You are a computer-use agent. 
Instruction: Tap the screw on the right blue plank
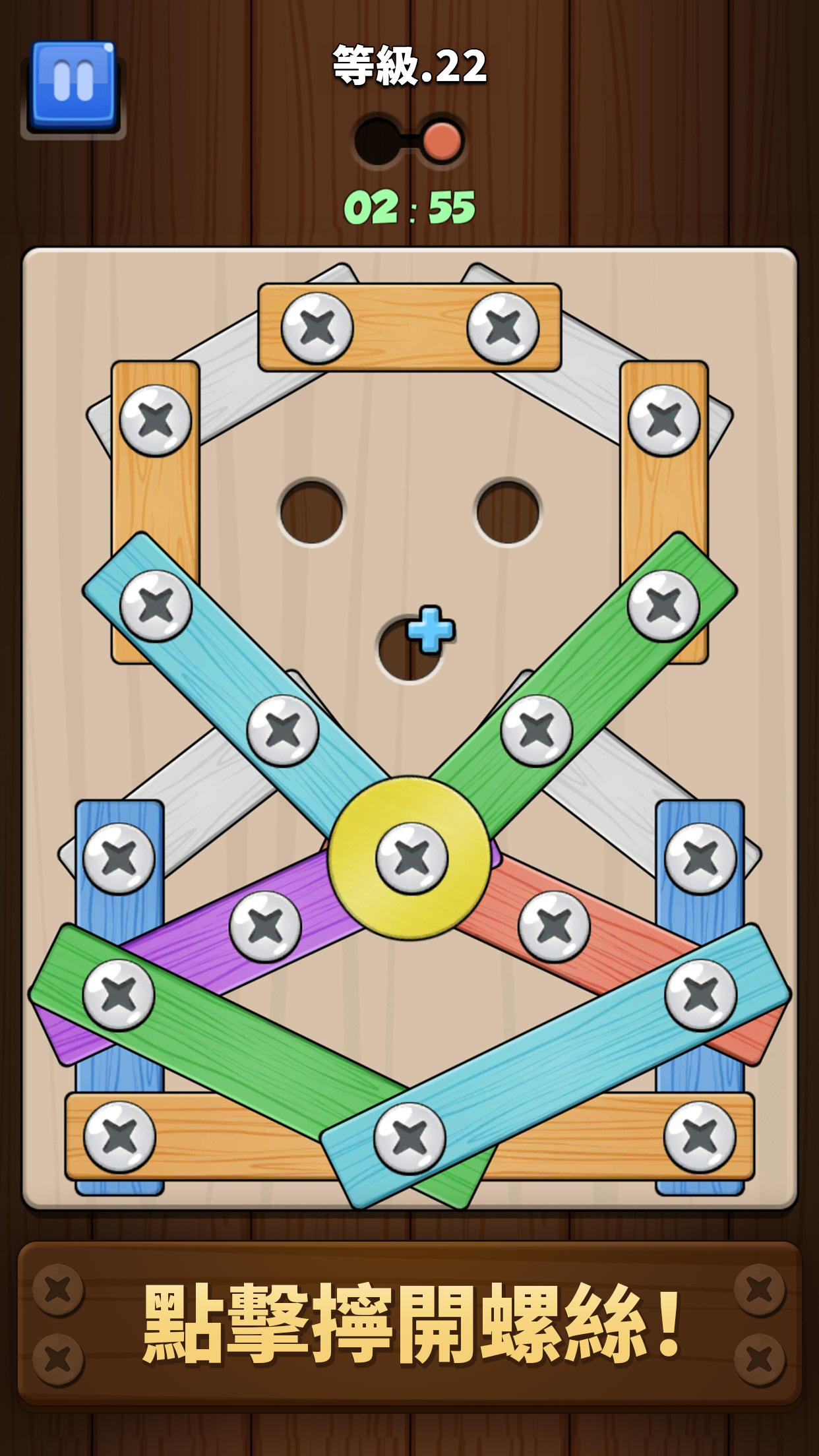pos(700,858)
